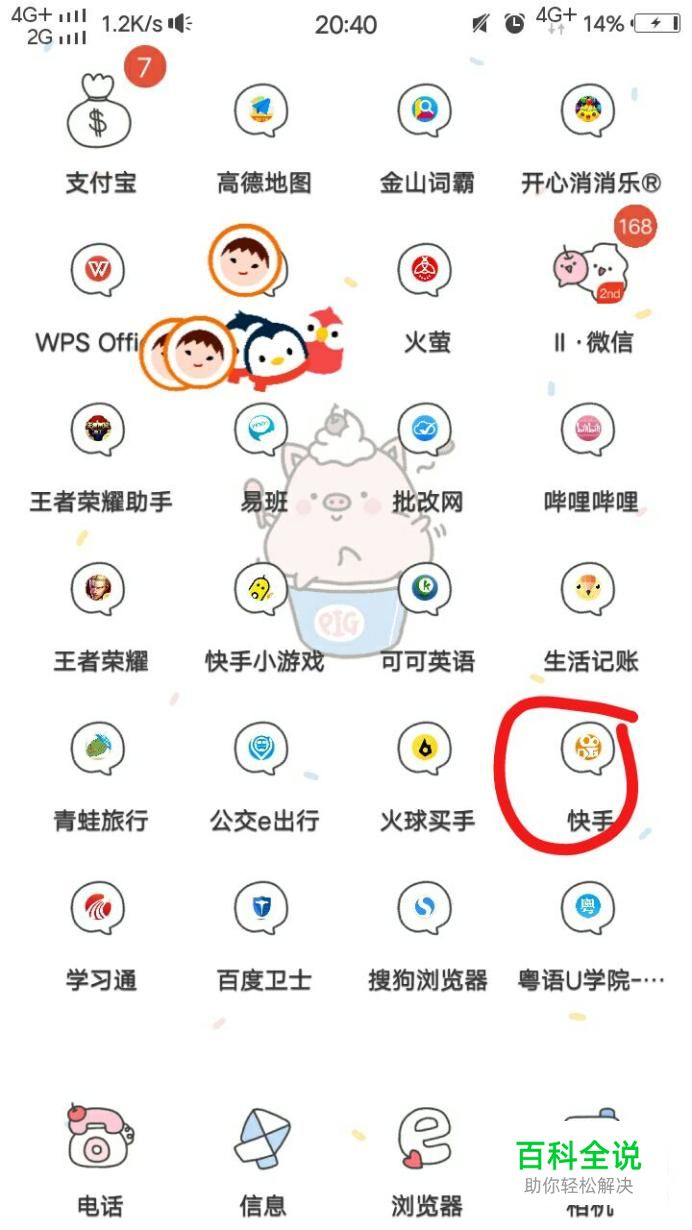
Task: Open 快手小游戏
Action: [x=262, y=591]
